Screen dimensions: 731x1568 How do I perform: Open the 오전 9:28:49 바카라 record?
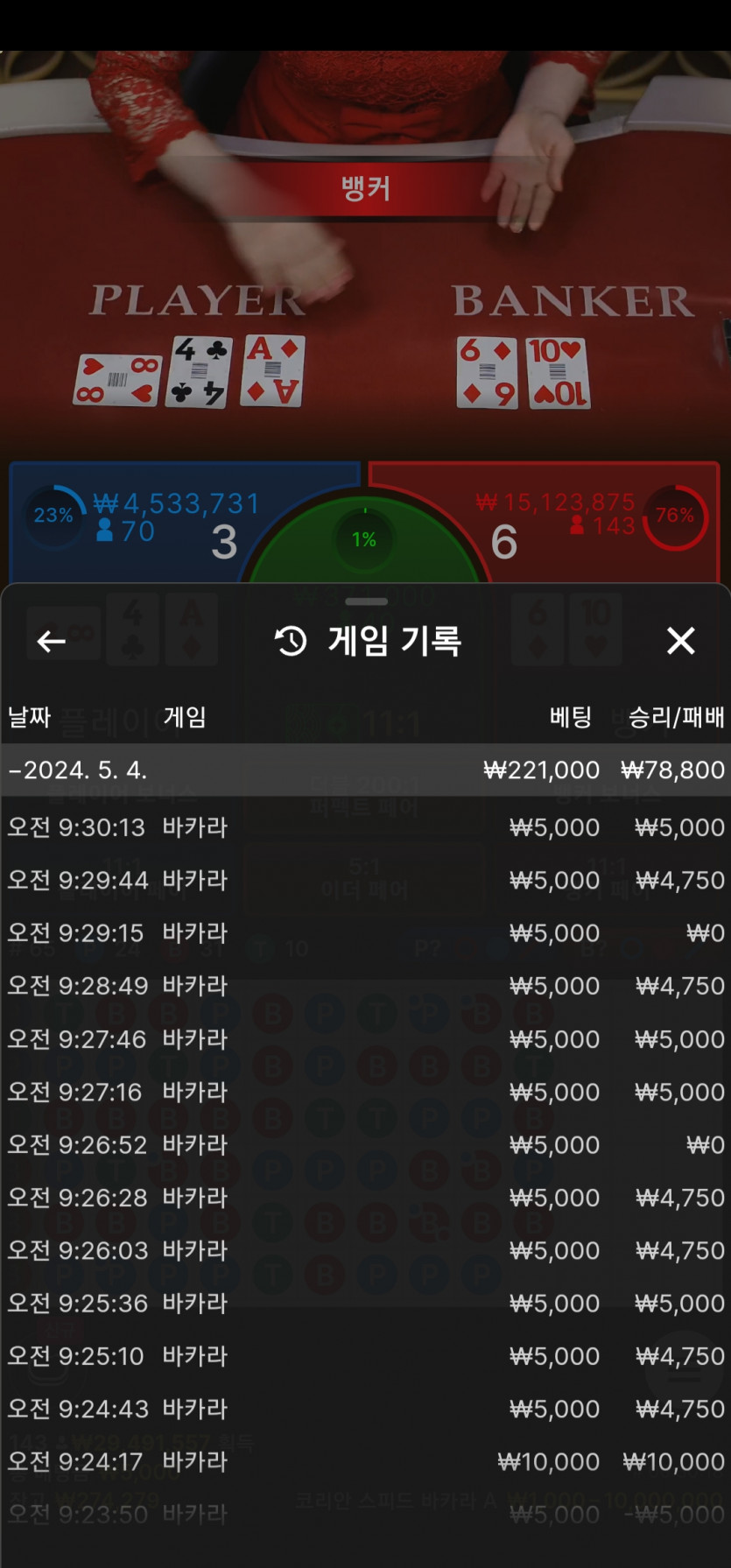pyautogui.click(x=365, y=986)
